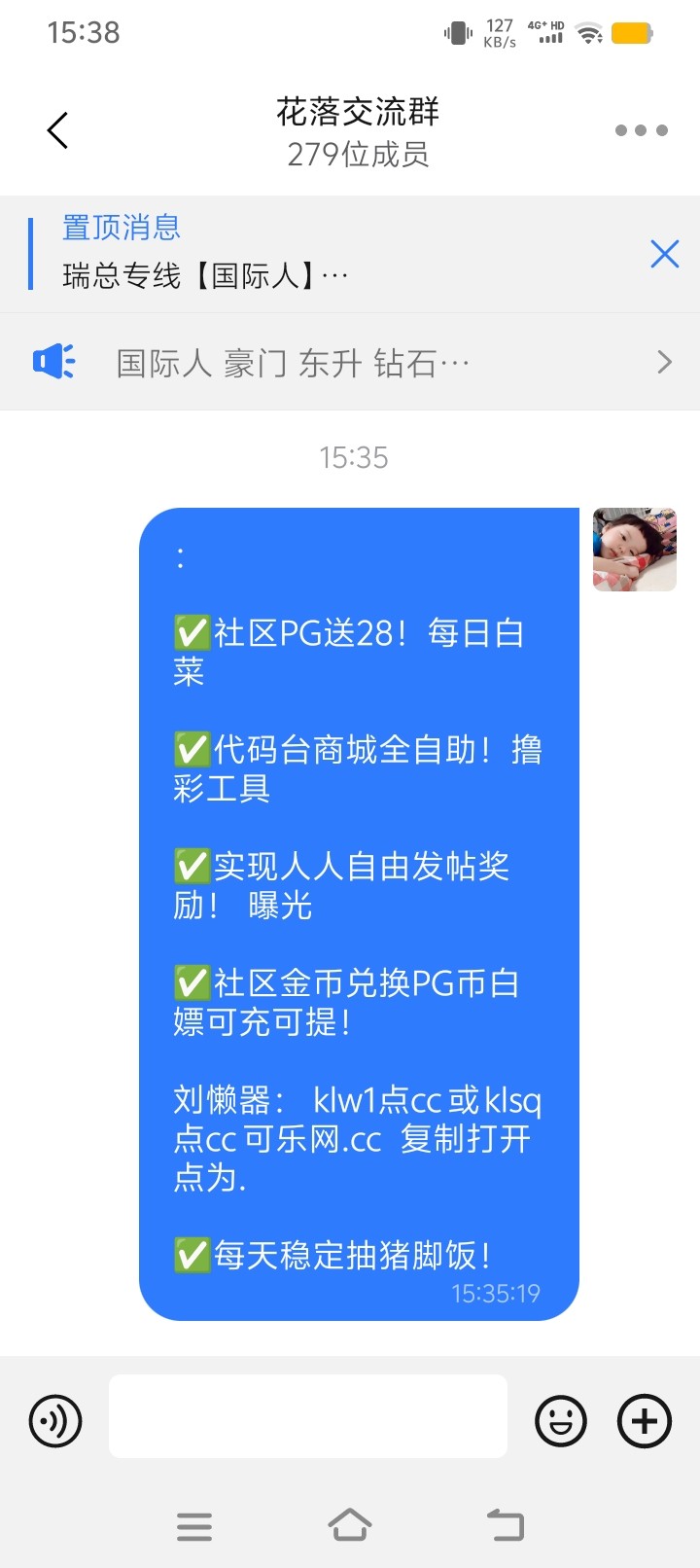Go to the system home screen
700x1568 pixels.
pos(349,1525)
